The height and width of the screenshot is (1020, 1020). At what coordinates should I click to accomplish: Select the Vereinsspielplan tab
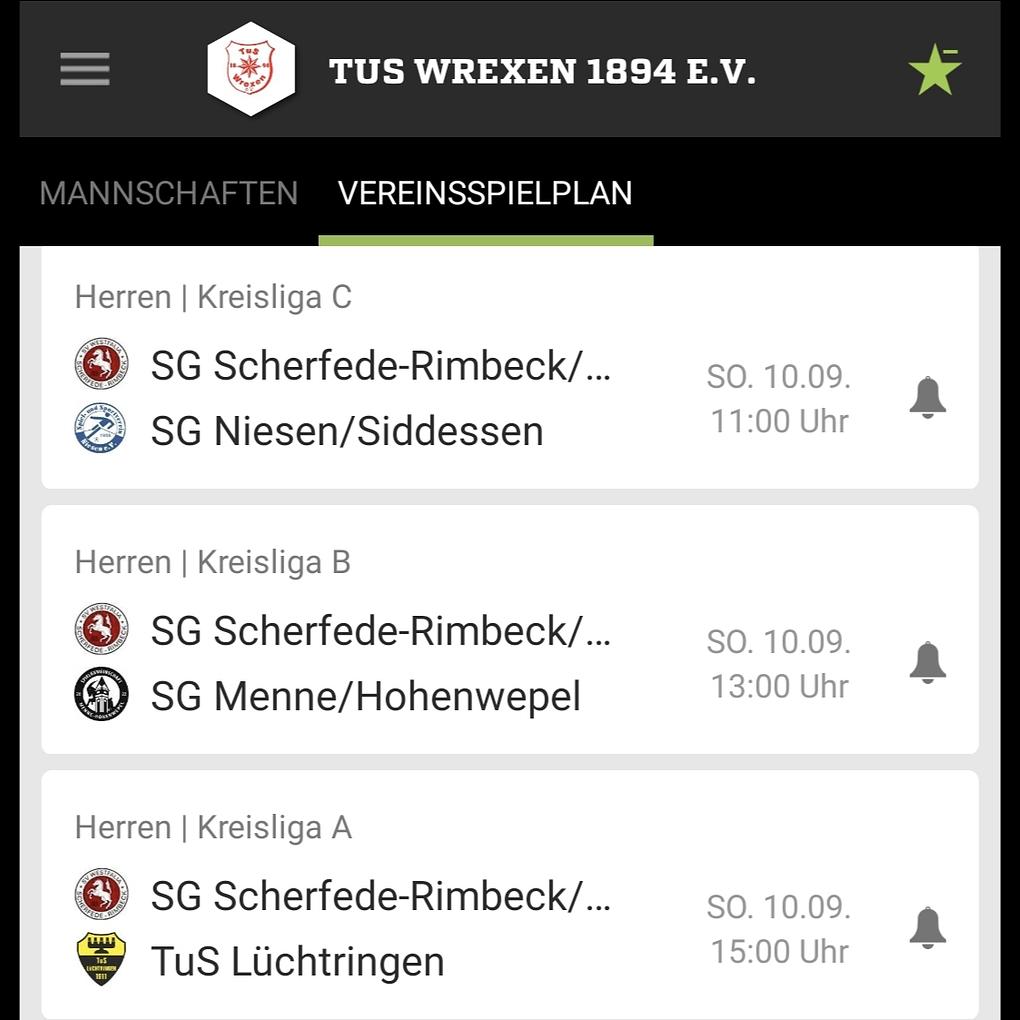tap(485, 193)
